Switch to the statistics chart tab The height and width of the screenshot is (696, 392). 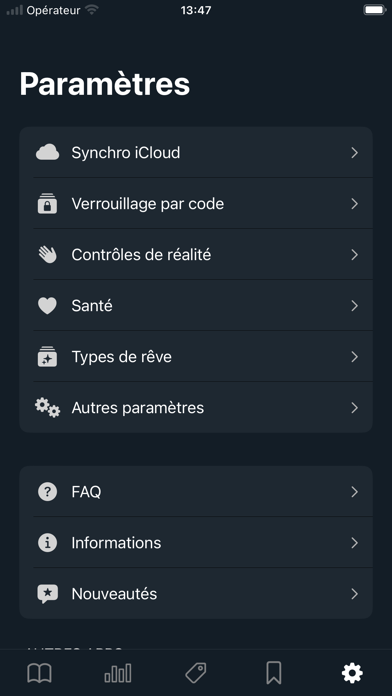(118, 673)
